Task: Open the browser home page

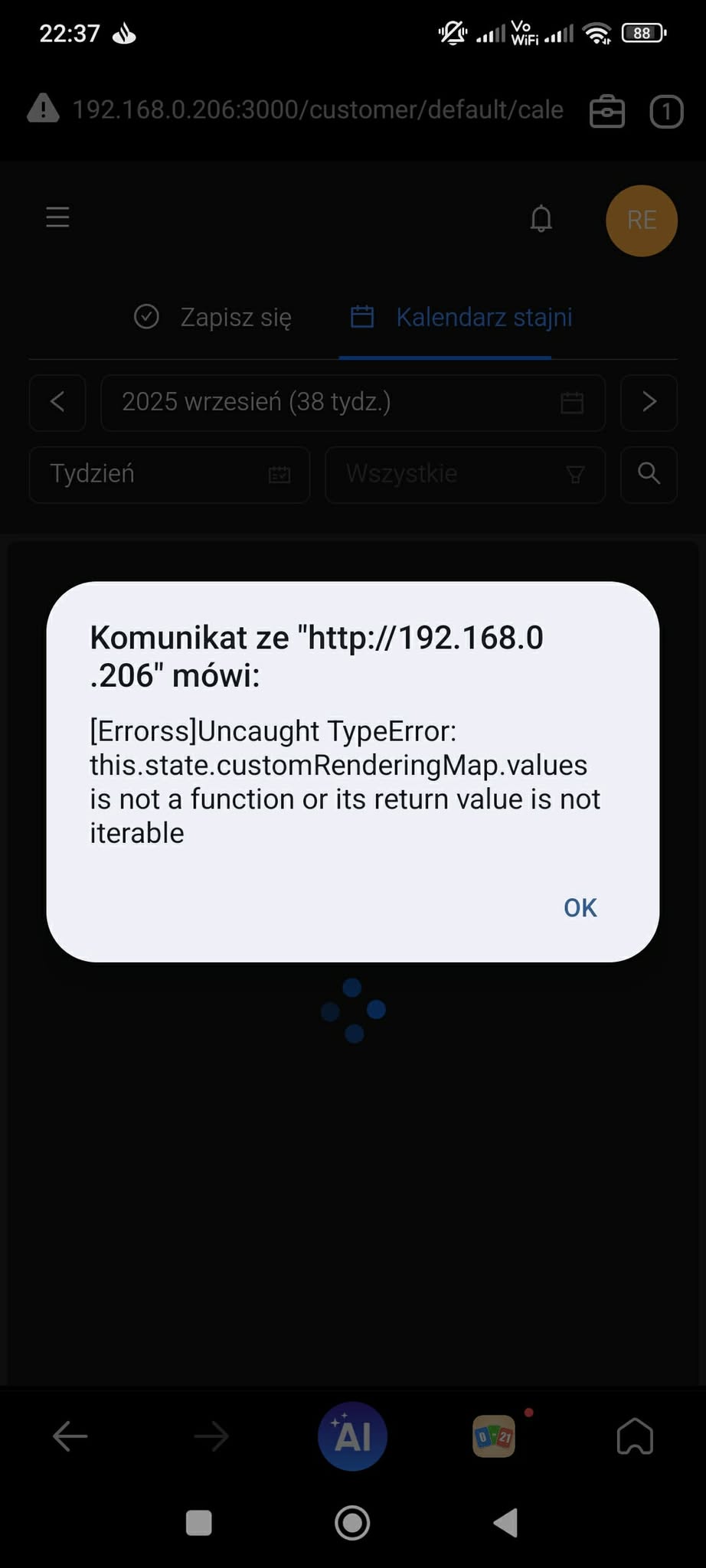Action: point(635,1436)
